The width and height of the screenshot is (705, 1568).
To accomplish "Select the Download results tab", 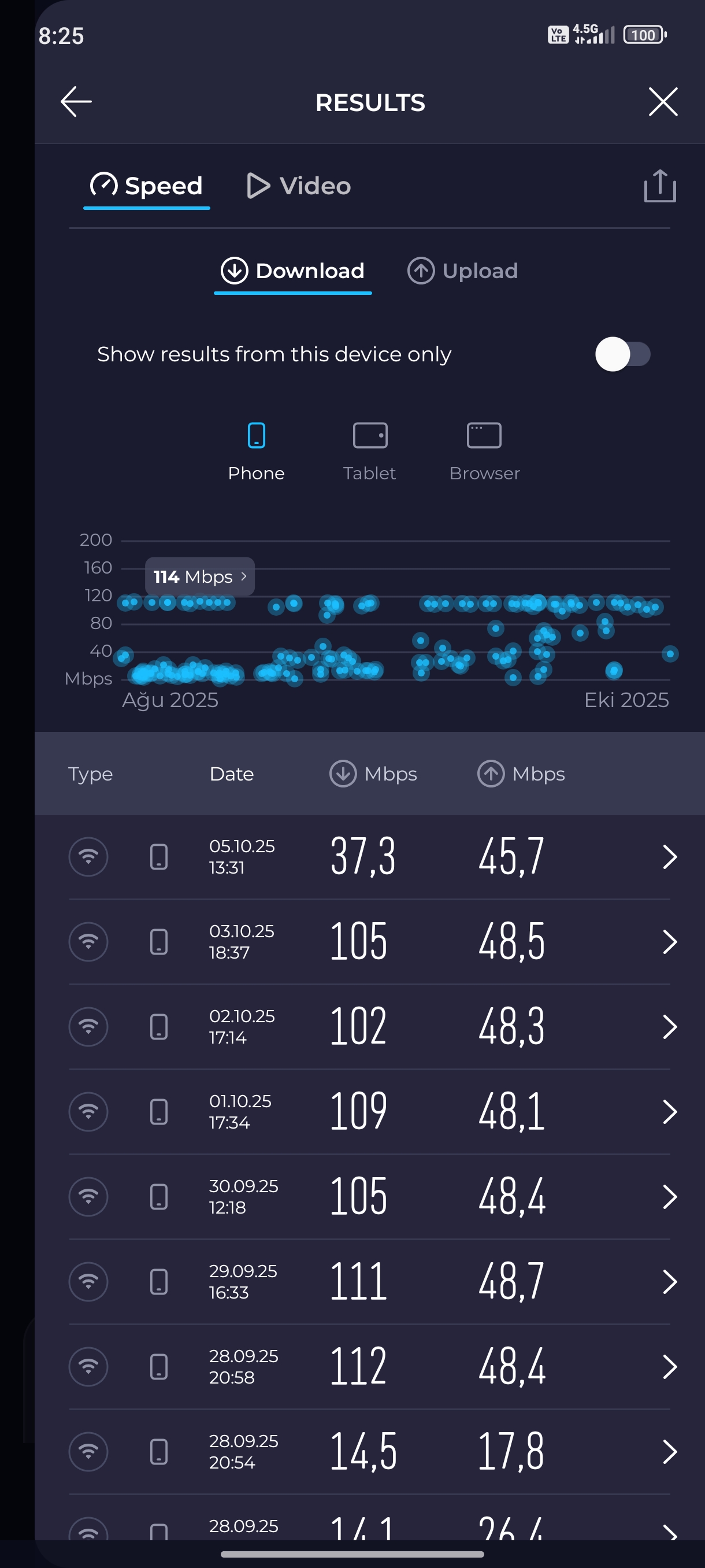I will (x=292, y=271).
